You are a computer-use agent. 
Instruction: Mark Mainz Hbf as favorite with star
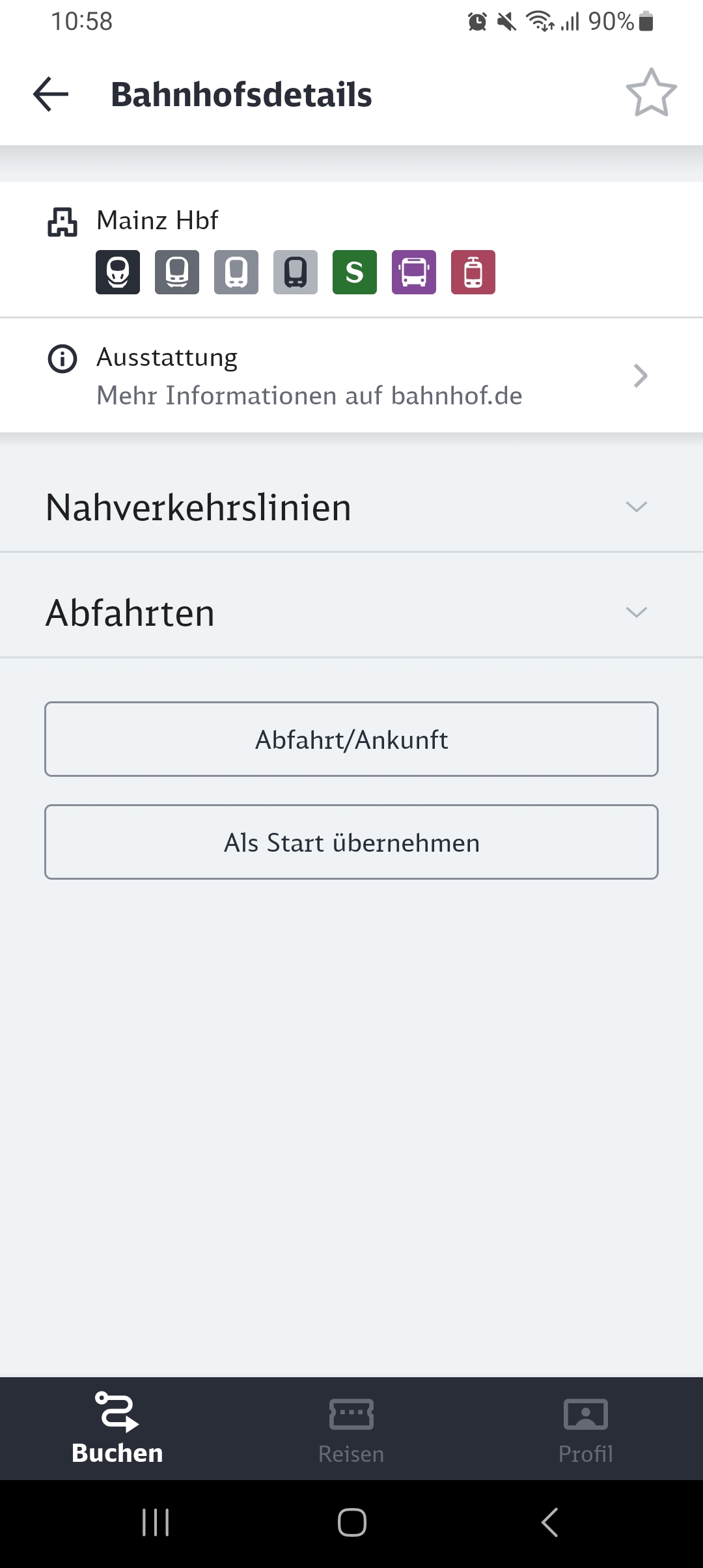pos(651,93)
